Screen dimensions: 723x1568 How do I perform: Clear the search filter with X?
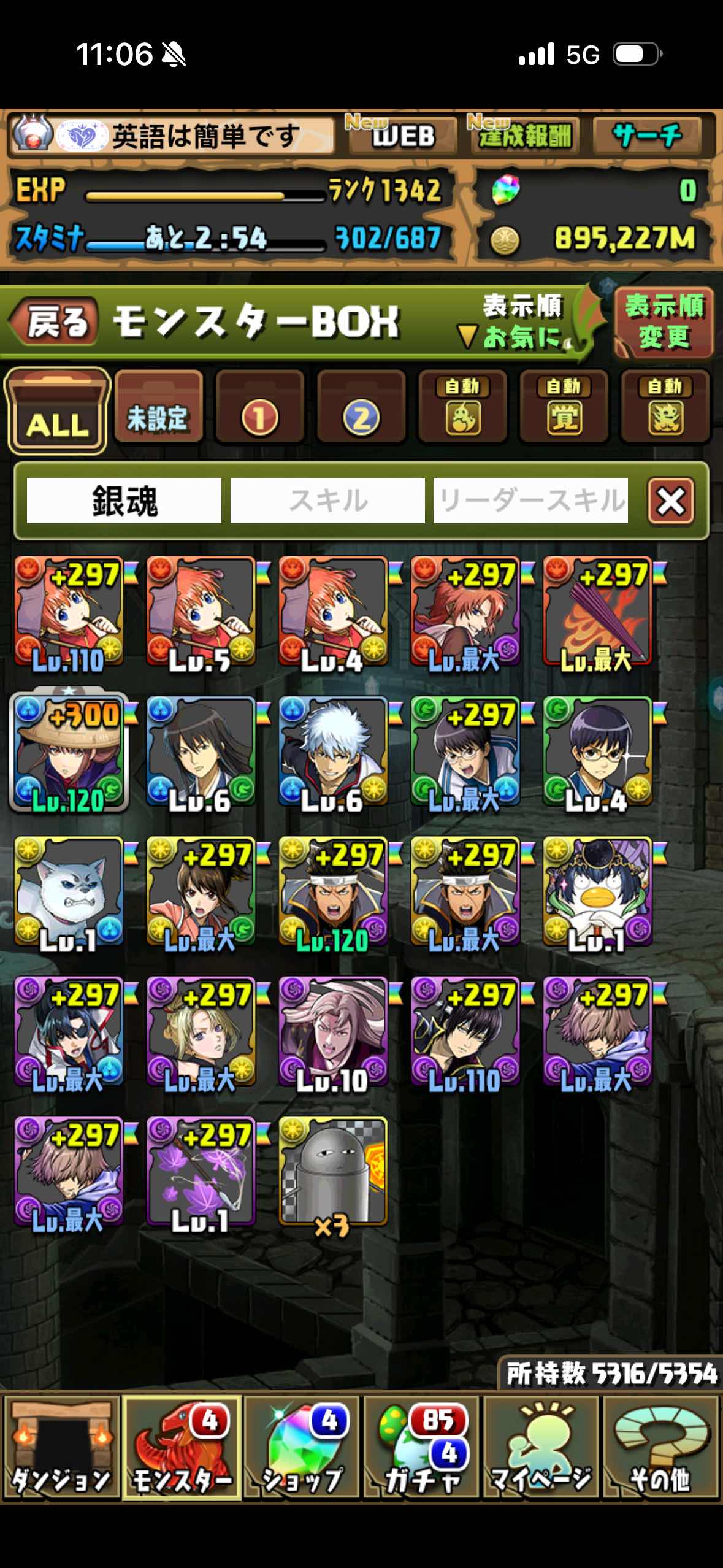[671, 502]
